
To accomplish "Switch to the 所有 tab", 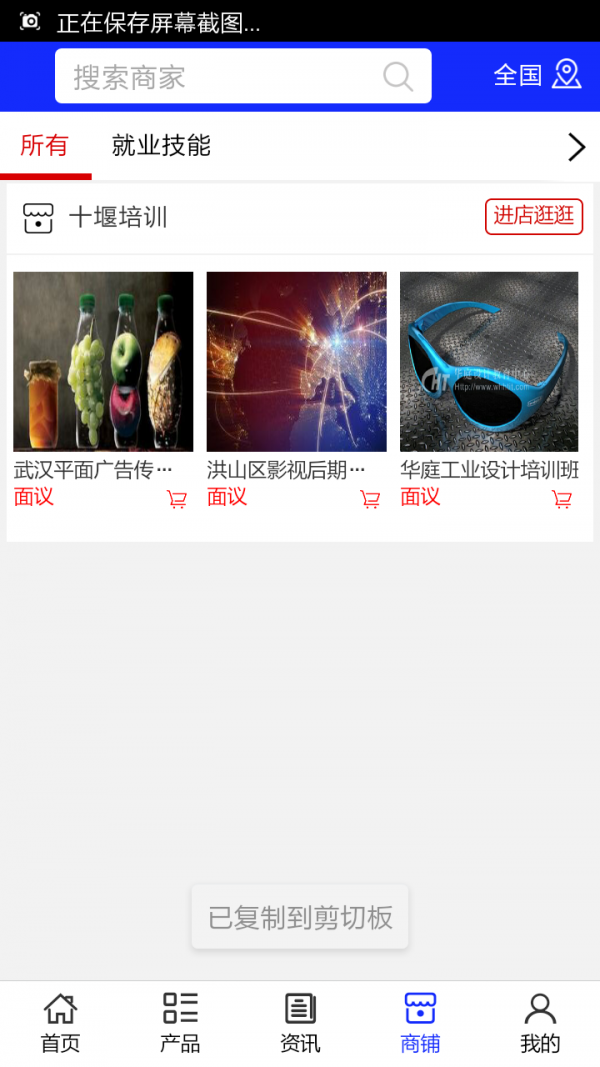I will tap(45, 146).
